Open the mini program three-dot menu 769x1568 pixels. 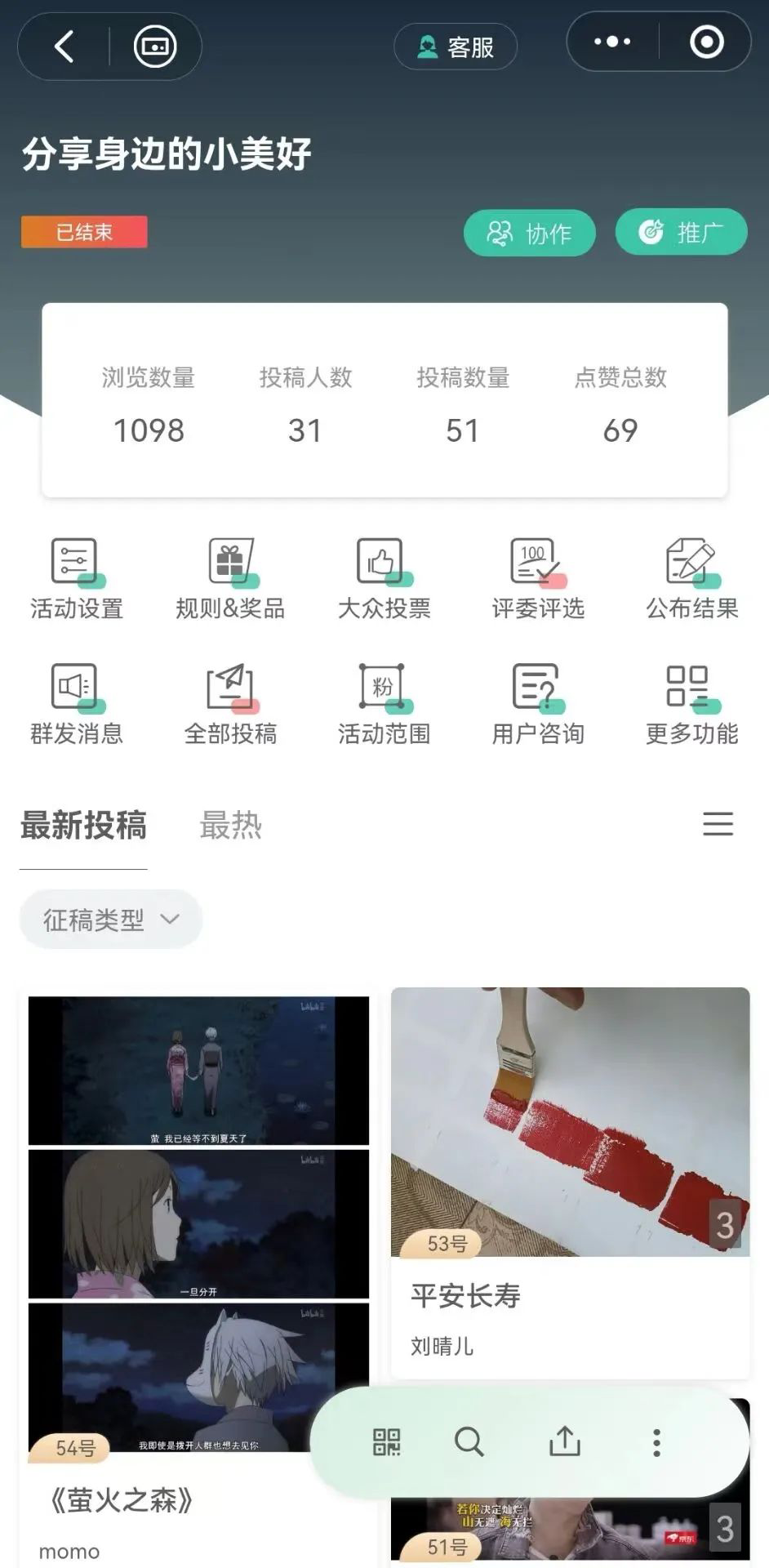point(612,42)
